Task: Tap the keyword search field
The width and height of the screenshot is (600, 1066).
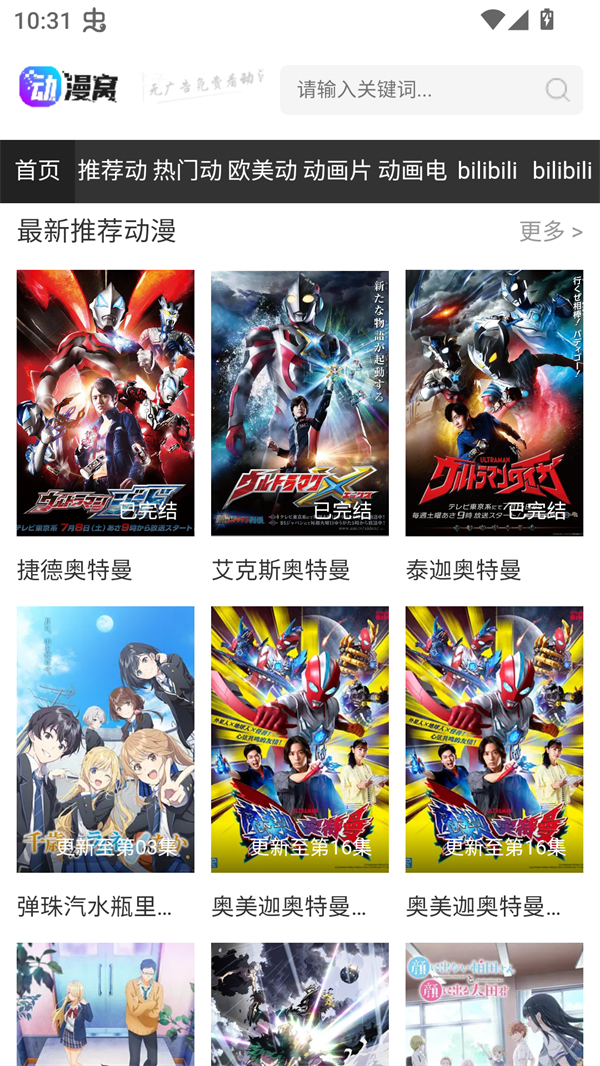Action: [410, 90]
